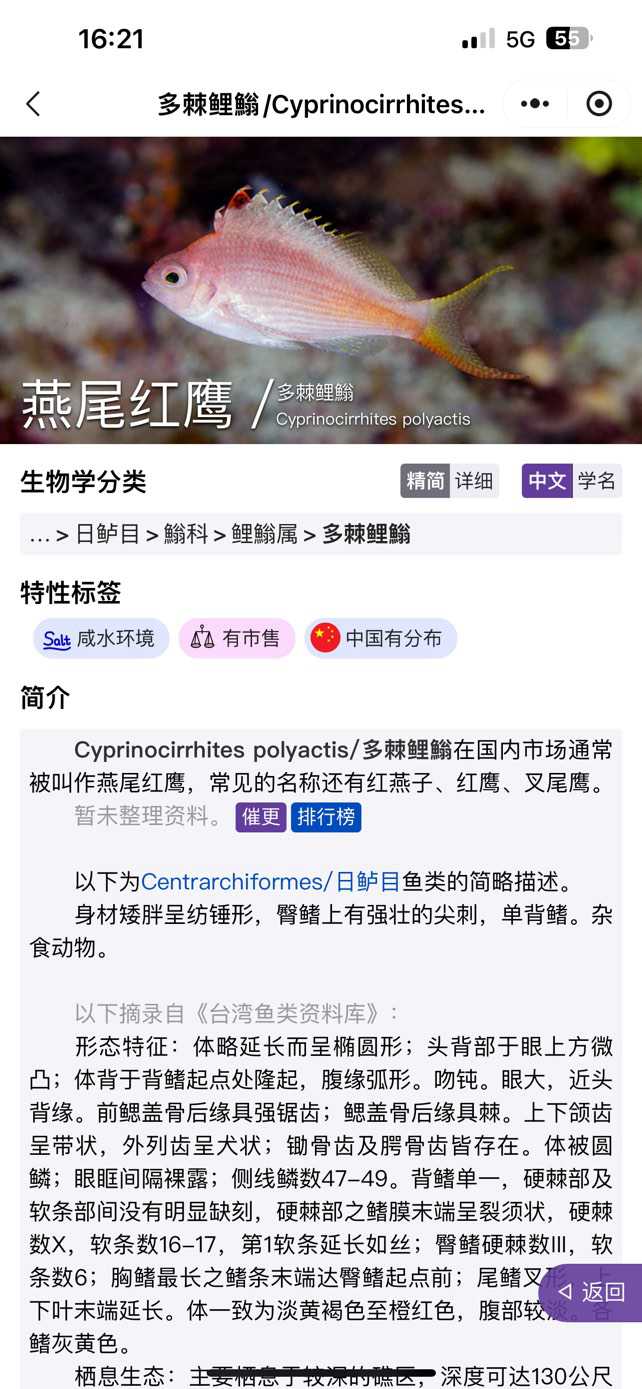Go back using the top-left arrow

click(x=33, y=104)
